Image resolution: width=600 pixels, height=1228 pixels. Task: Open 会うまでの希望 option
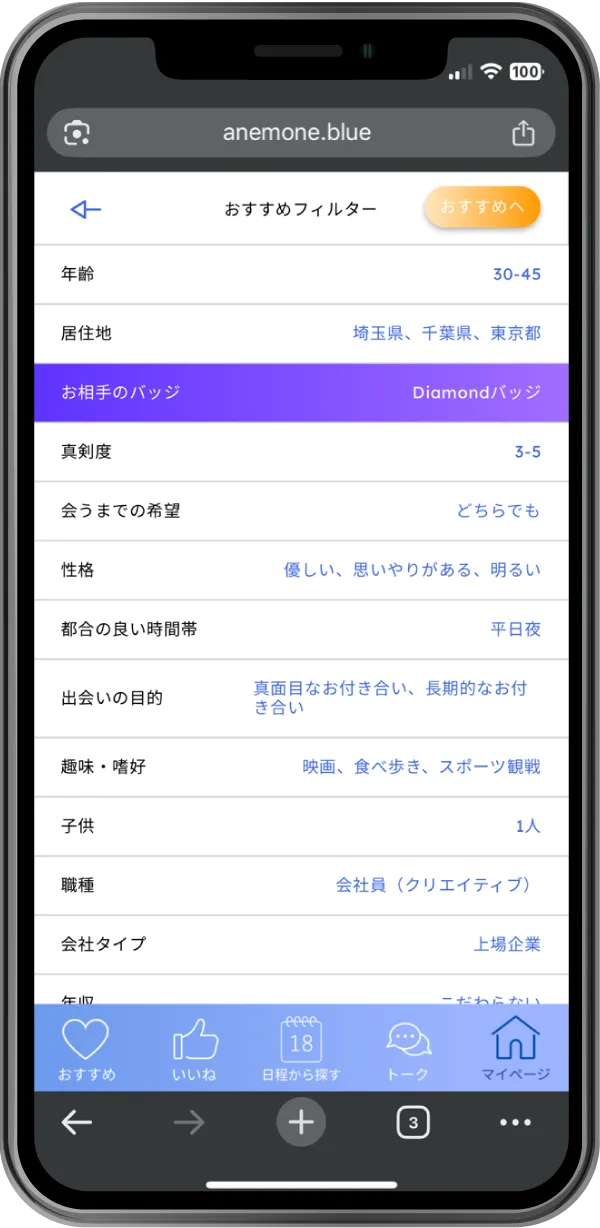(x=301, y=510)
